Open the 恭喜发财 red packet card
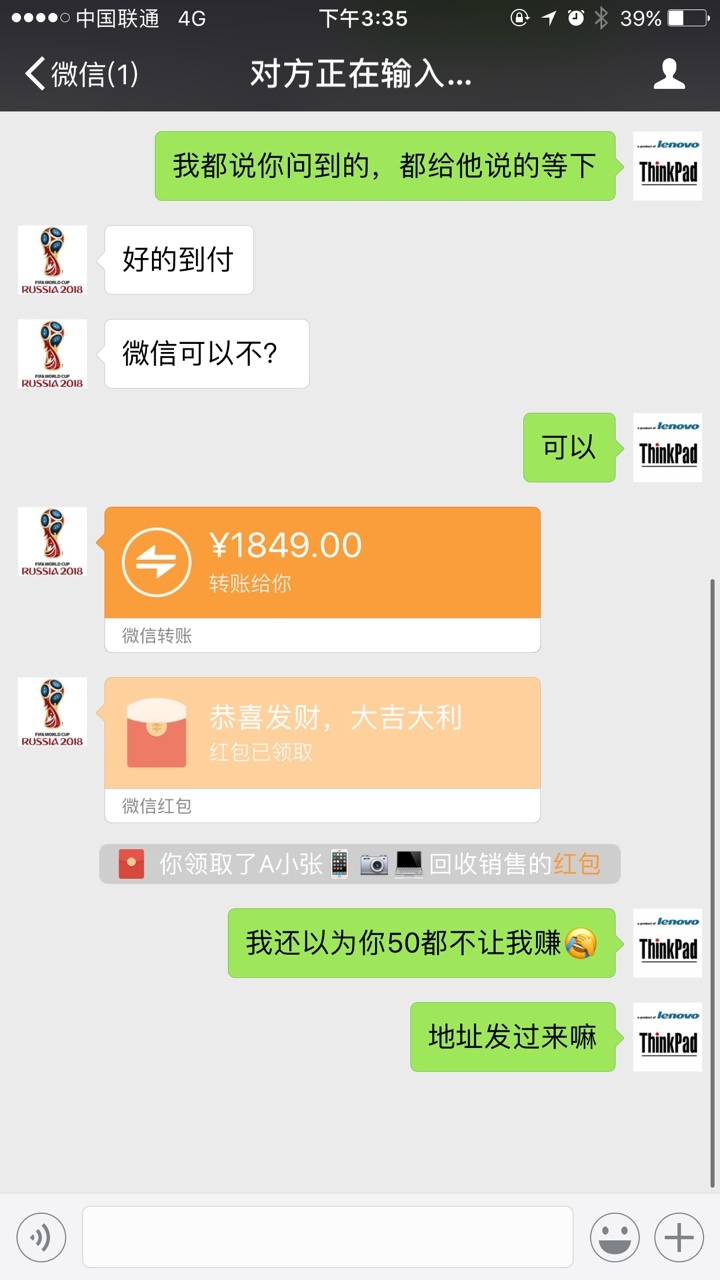This screenshot has height=1280, width=720. (x=322, y=750)
